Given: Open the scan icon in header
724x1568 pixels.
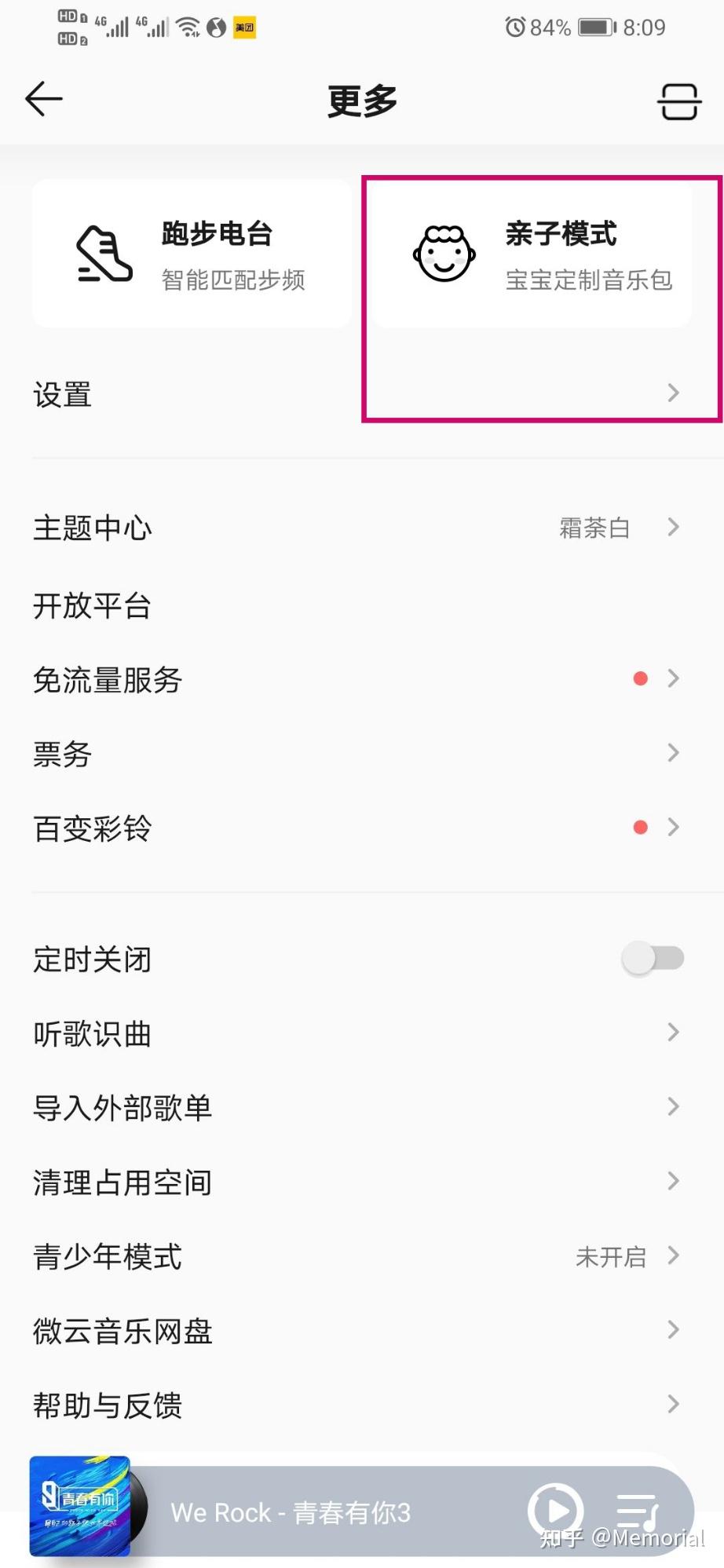Looking at the screenshot, I should pos(678,101).
